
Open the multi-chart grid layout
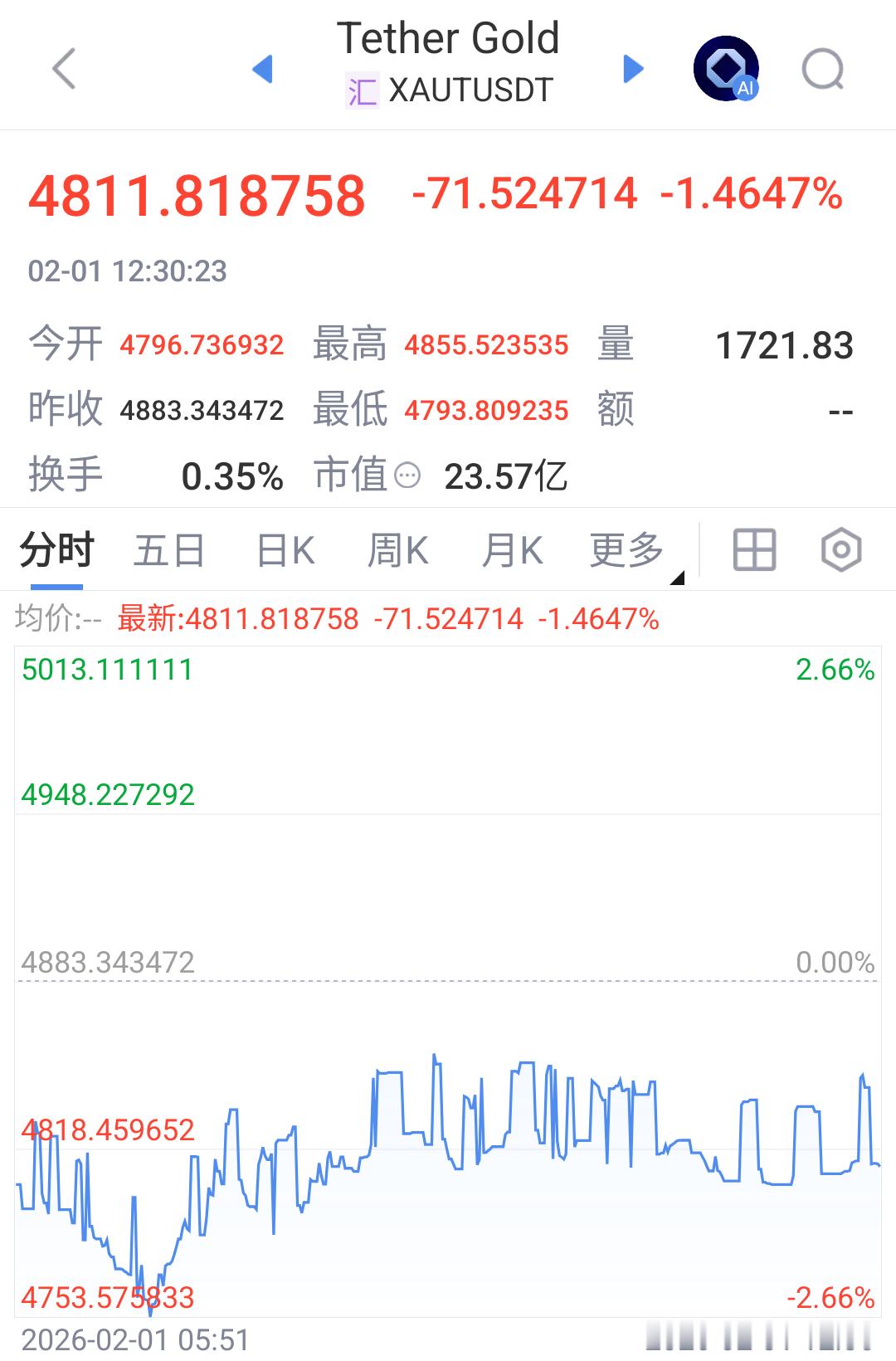coord(752,548)
